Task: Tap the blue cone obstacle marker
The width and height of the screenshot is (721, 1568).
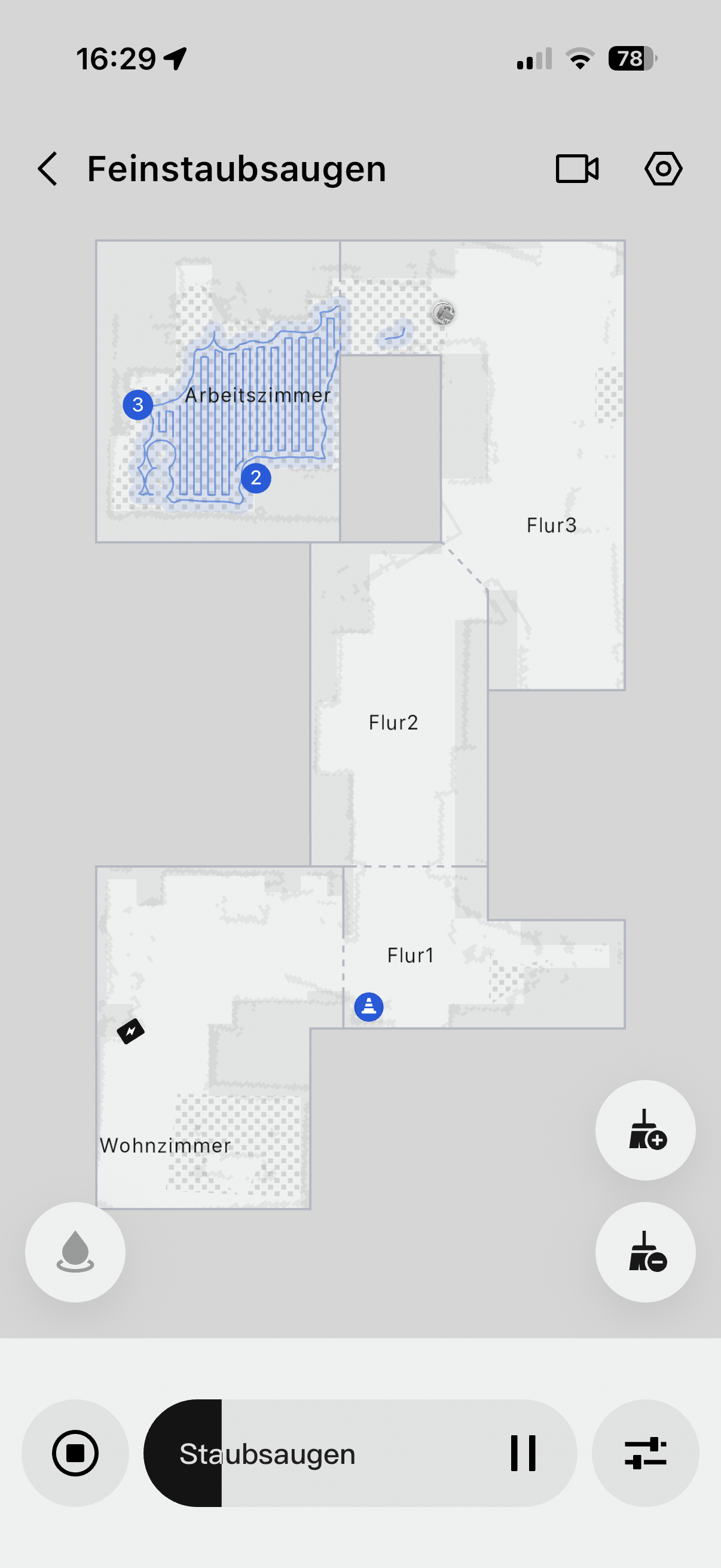Action: 369,1007
